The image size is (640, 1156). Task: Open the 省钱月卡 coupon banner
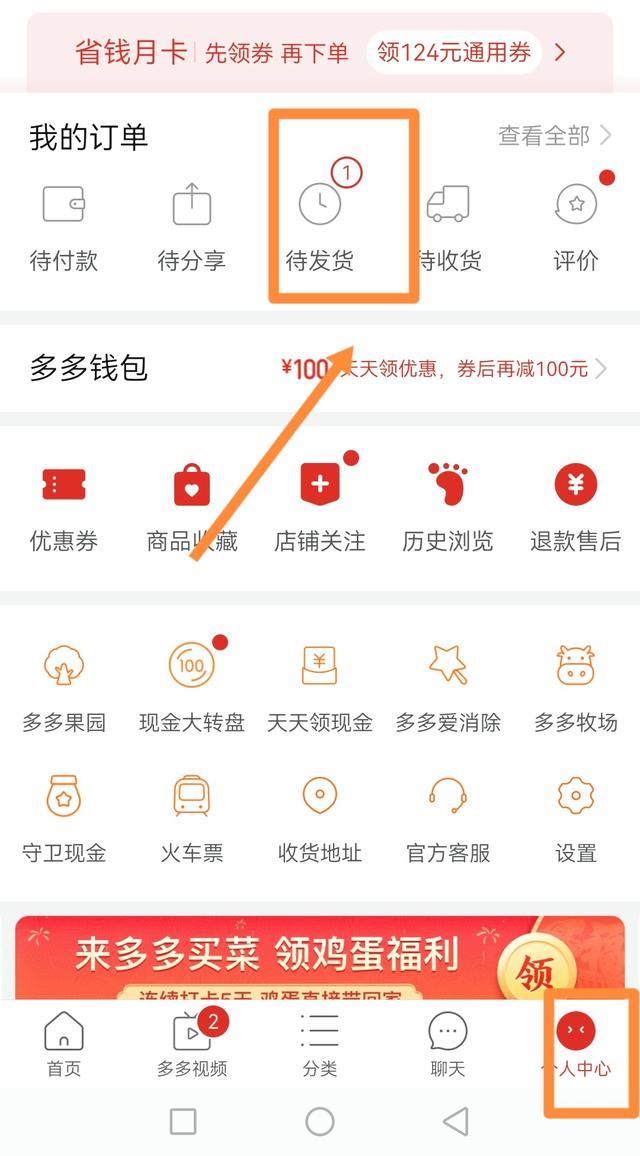click(320, 52)
